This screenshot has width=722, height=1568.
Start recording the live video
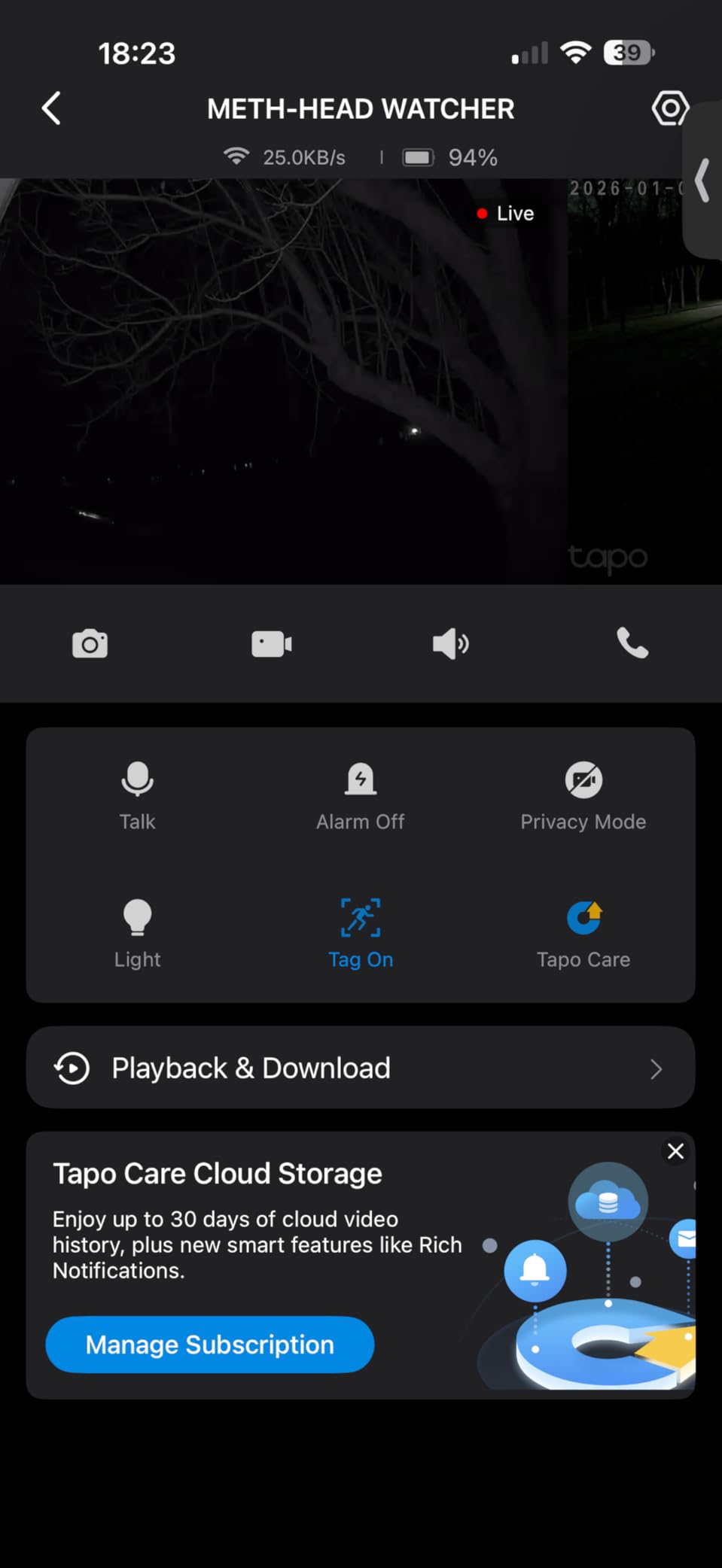[271, 644]
